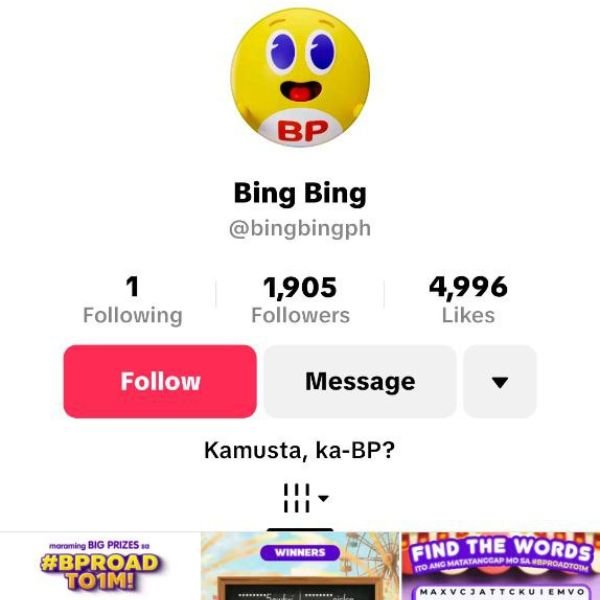The image size is (600, 600).
Task: Expand suggested accounts with the arrow button
Action: tap(500, 381)
